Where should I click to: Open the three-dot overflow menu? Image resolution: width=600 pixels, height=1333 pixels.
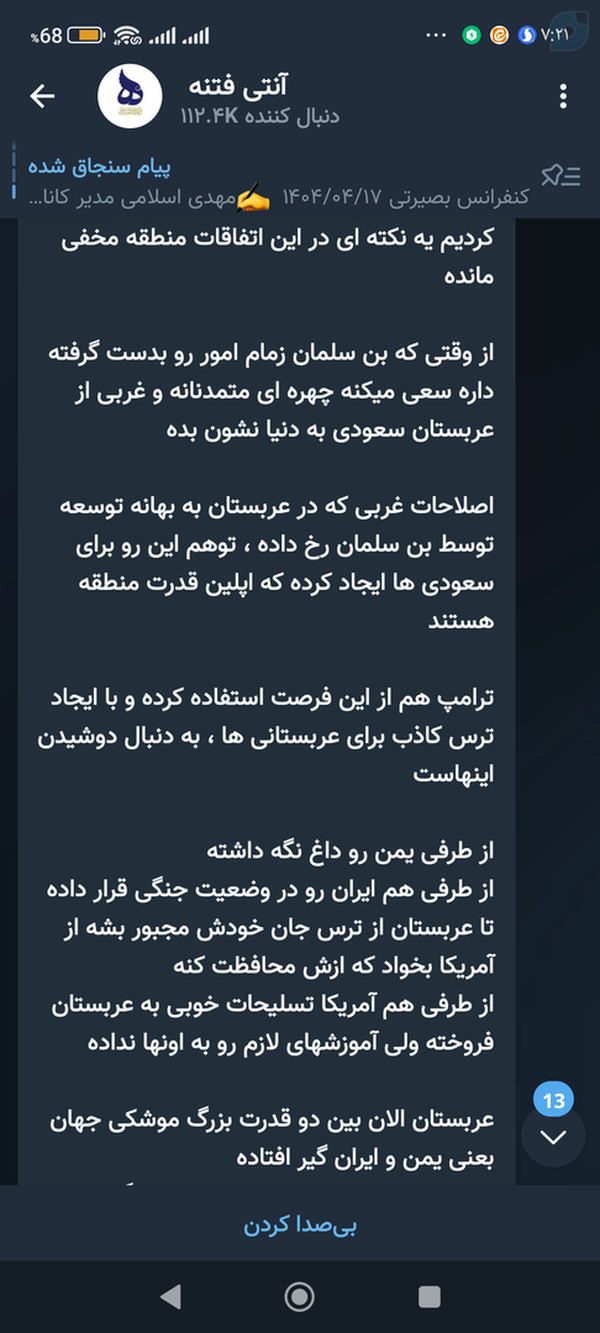(x=563, y=96)
